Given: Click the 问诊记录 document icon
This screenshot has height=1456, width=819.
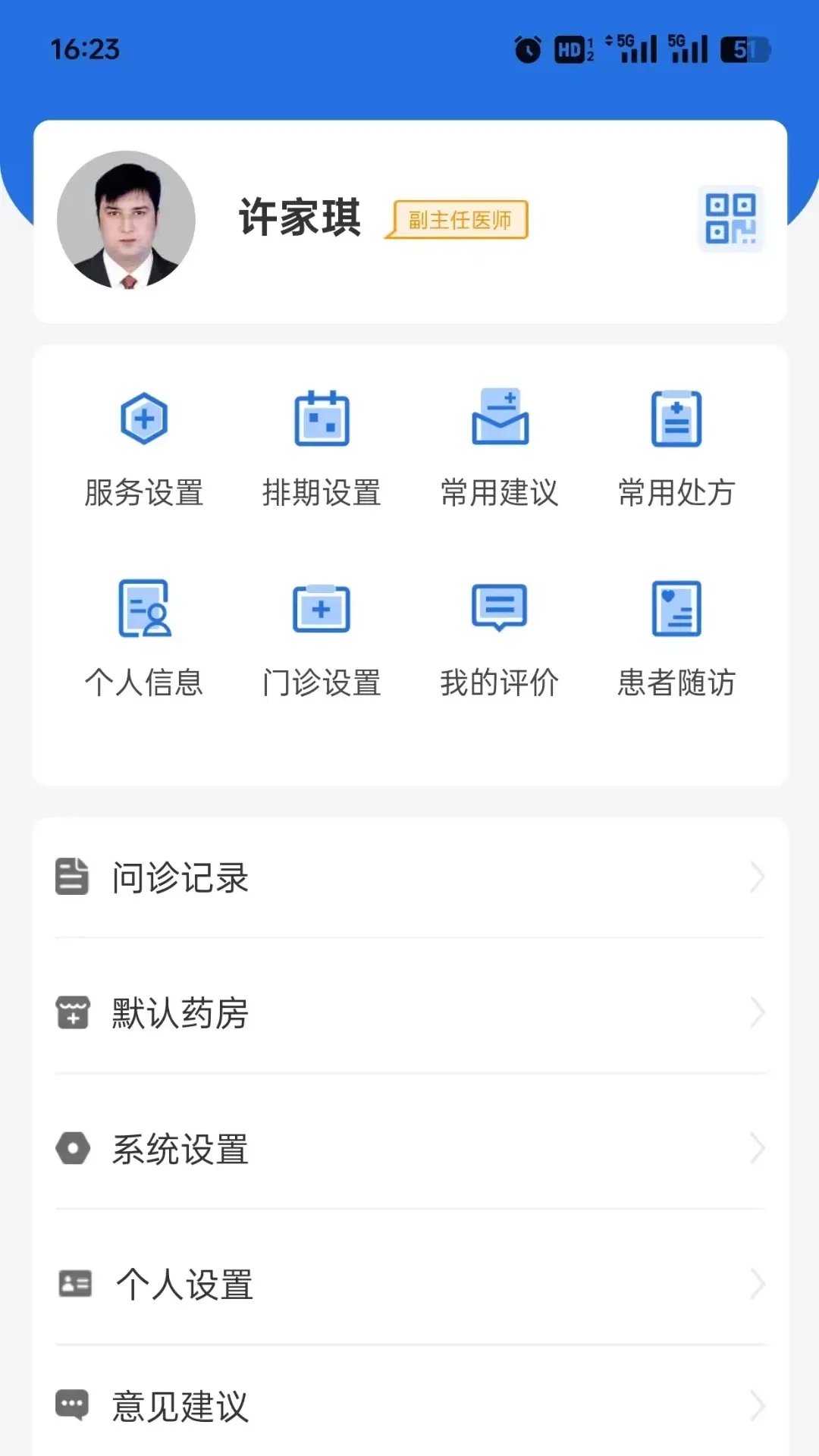Looking at the screenshot, I should click(72, 877).
